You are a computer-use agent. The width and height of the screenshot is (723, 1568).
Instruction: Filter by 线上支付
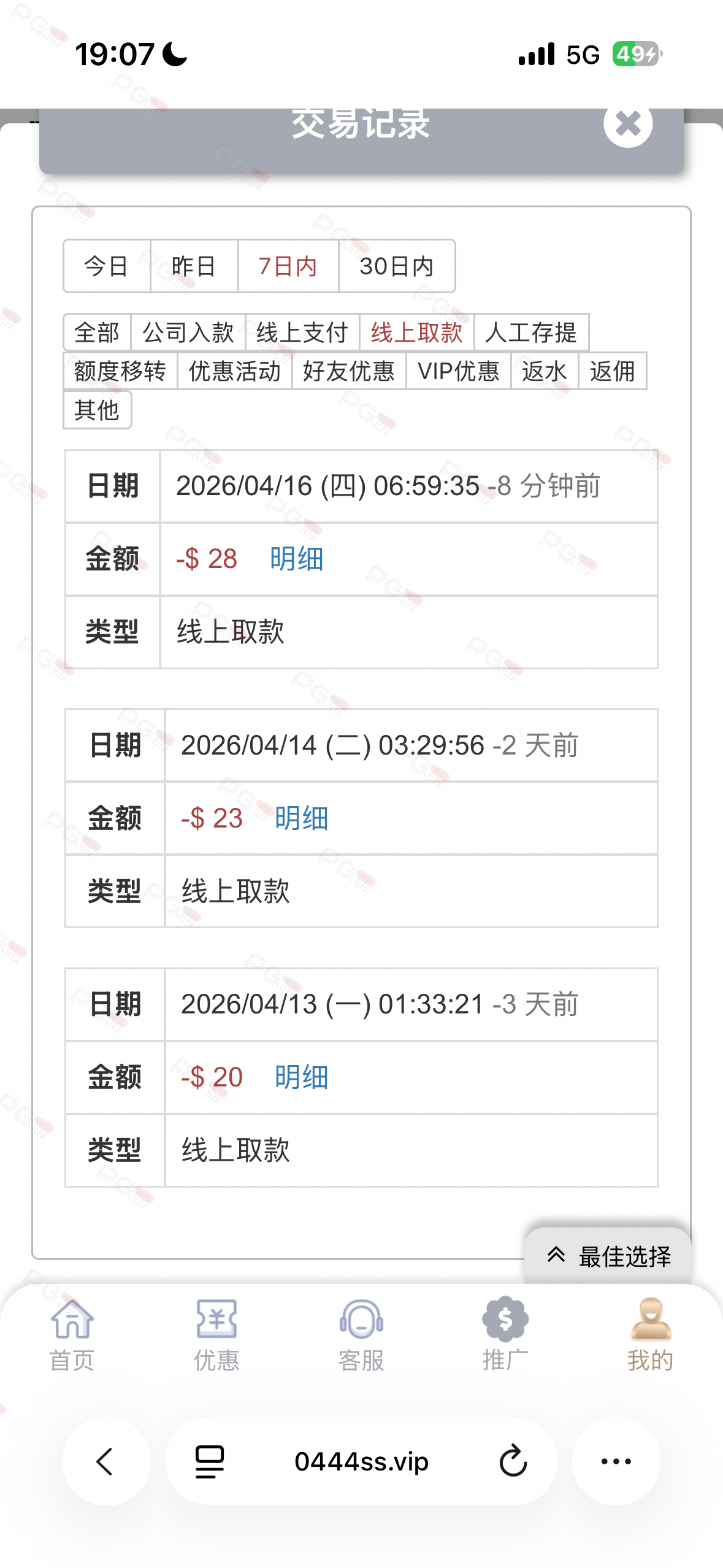pos(302,332)
